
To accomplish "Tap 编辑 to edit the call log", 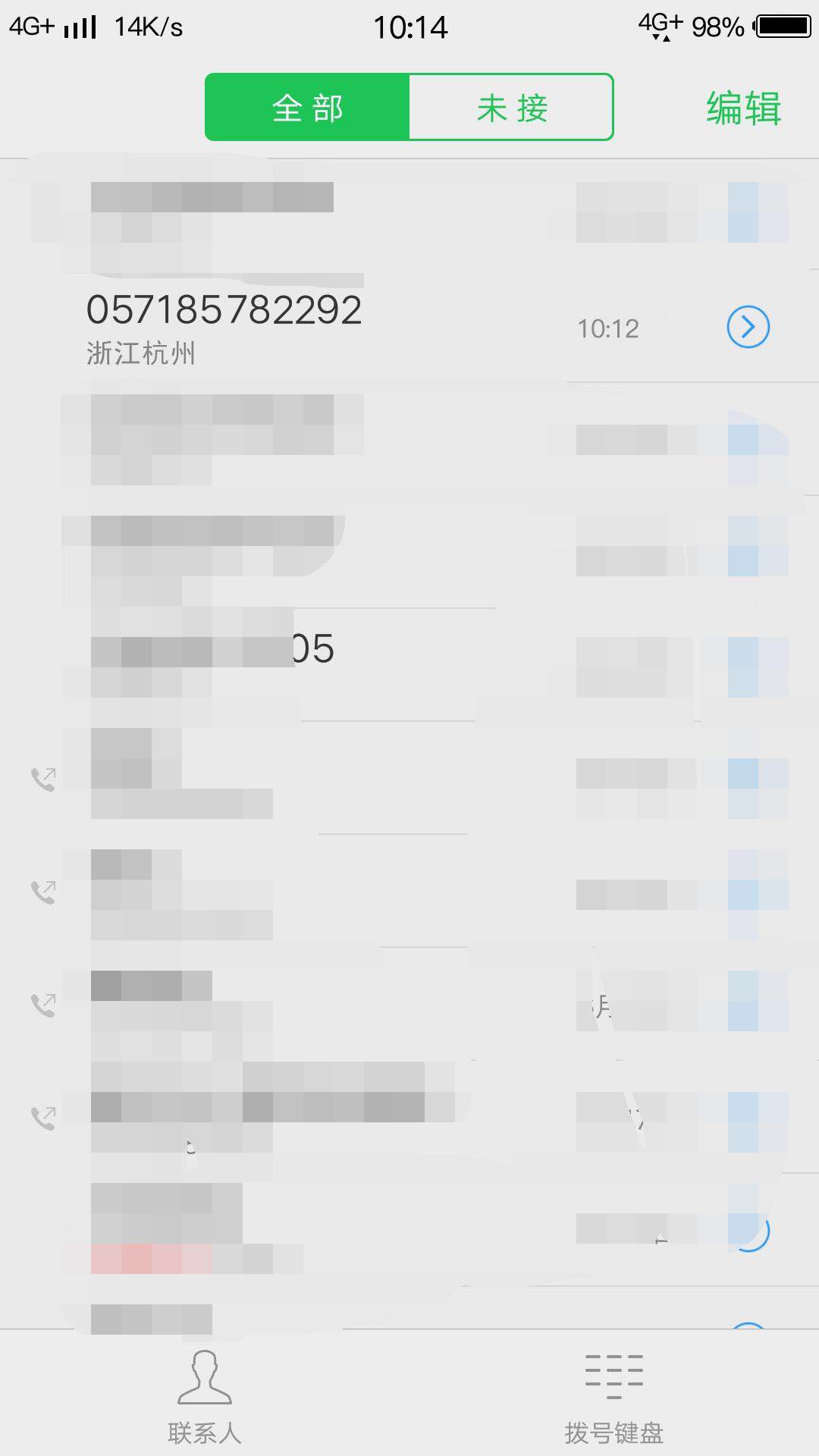I will pos(743,108).
